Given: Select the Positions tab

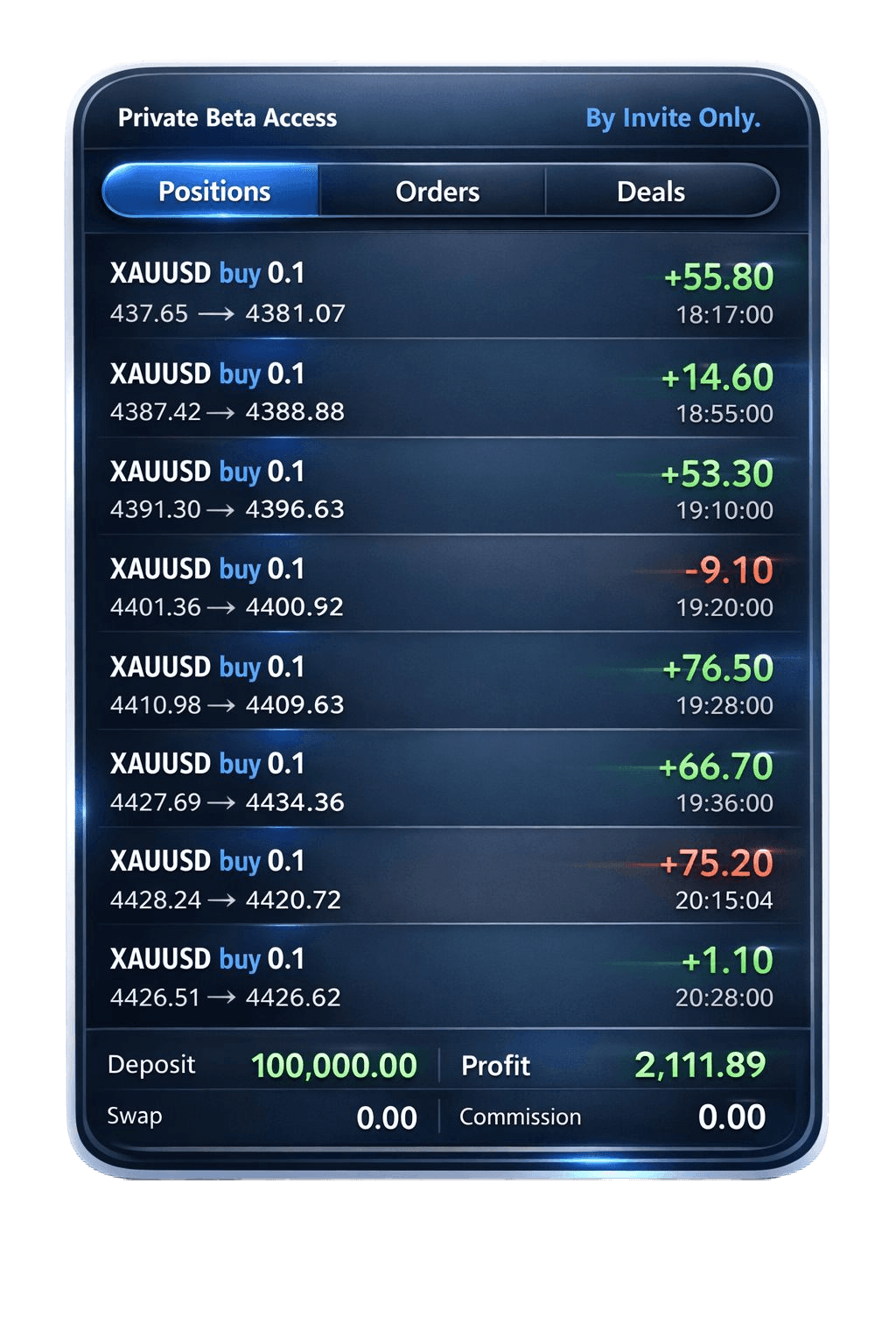Looking at the screenshot, I should (213, 191).
